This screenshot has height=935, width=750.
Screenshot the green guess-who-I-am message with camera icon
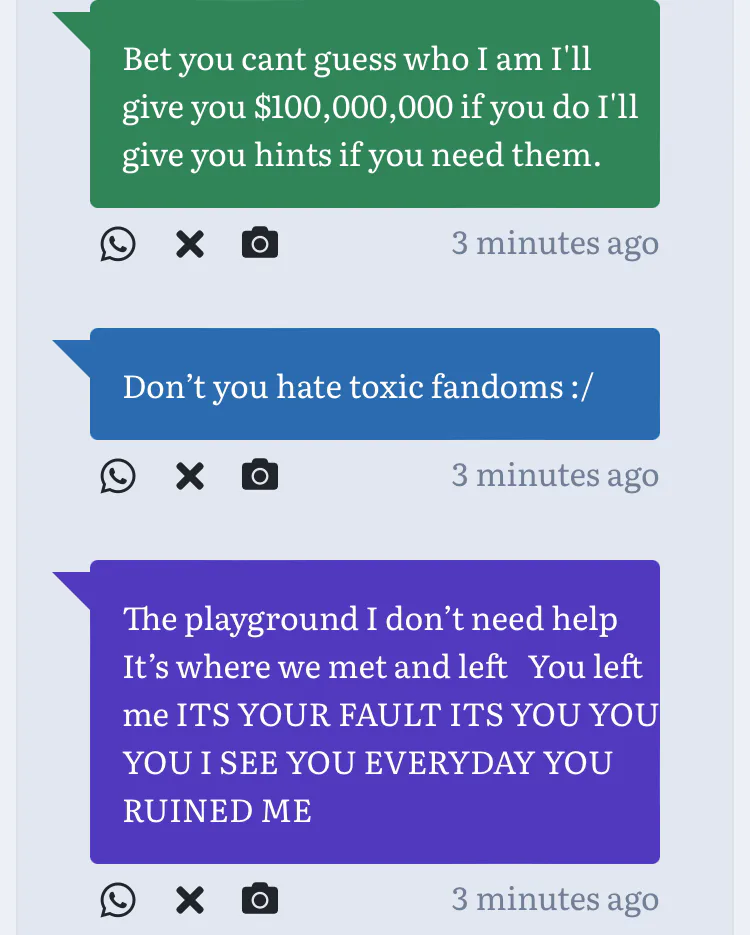[x=260, y=242]
